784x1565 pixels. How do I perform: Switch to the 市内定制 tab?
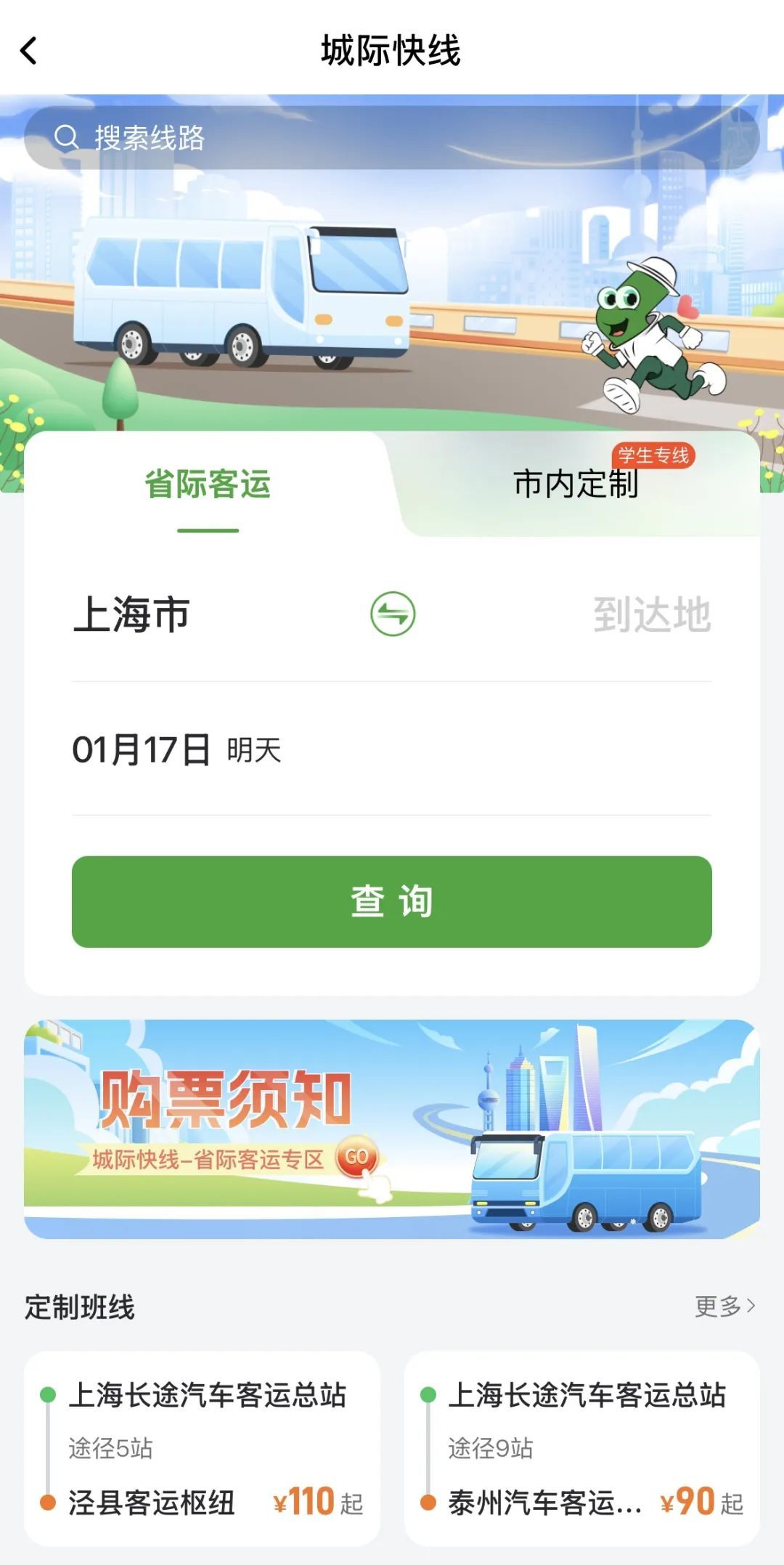click(x=576, y=484)
